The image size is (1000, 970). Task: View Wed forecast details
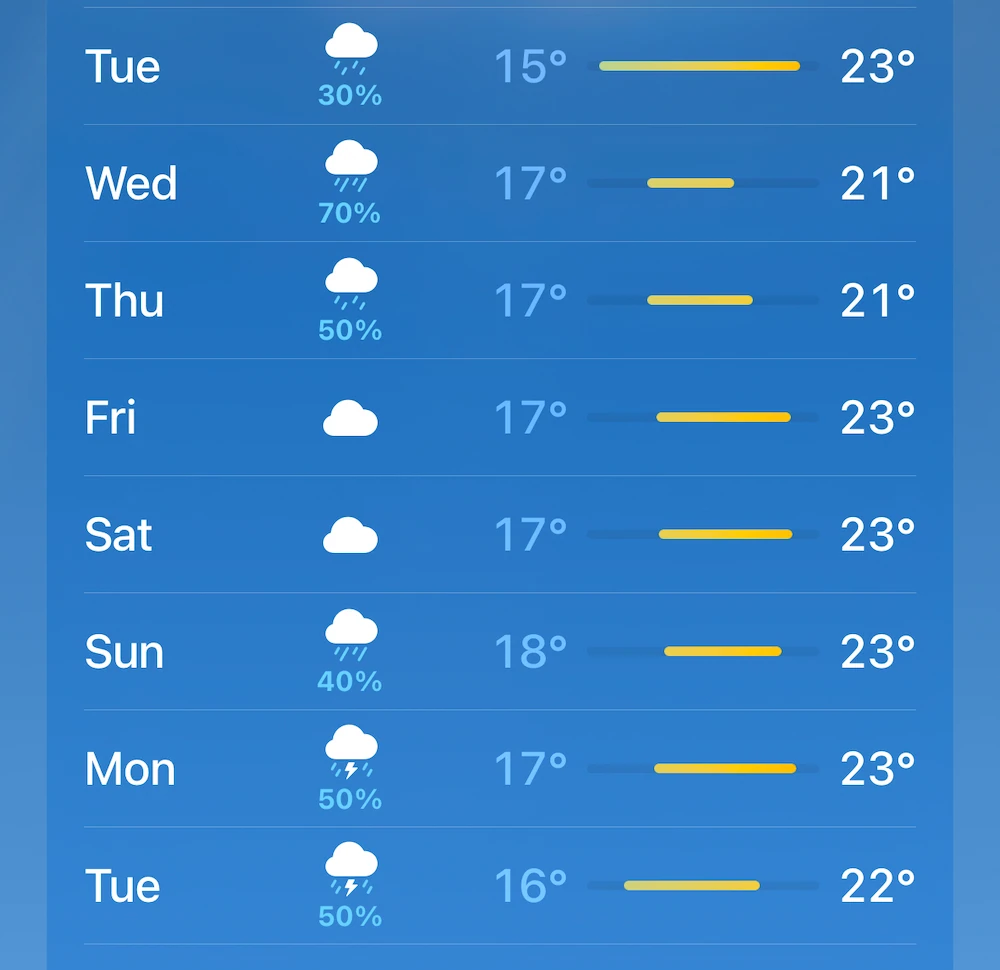(500, 183)
